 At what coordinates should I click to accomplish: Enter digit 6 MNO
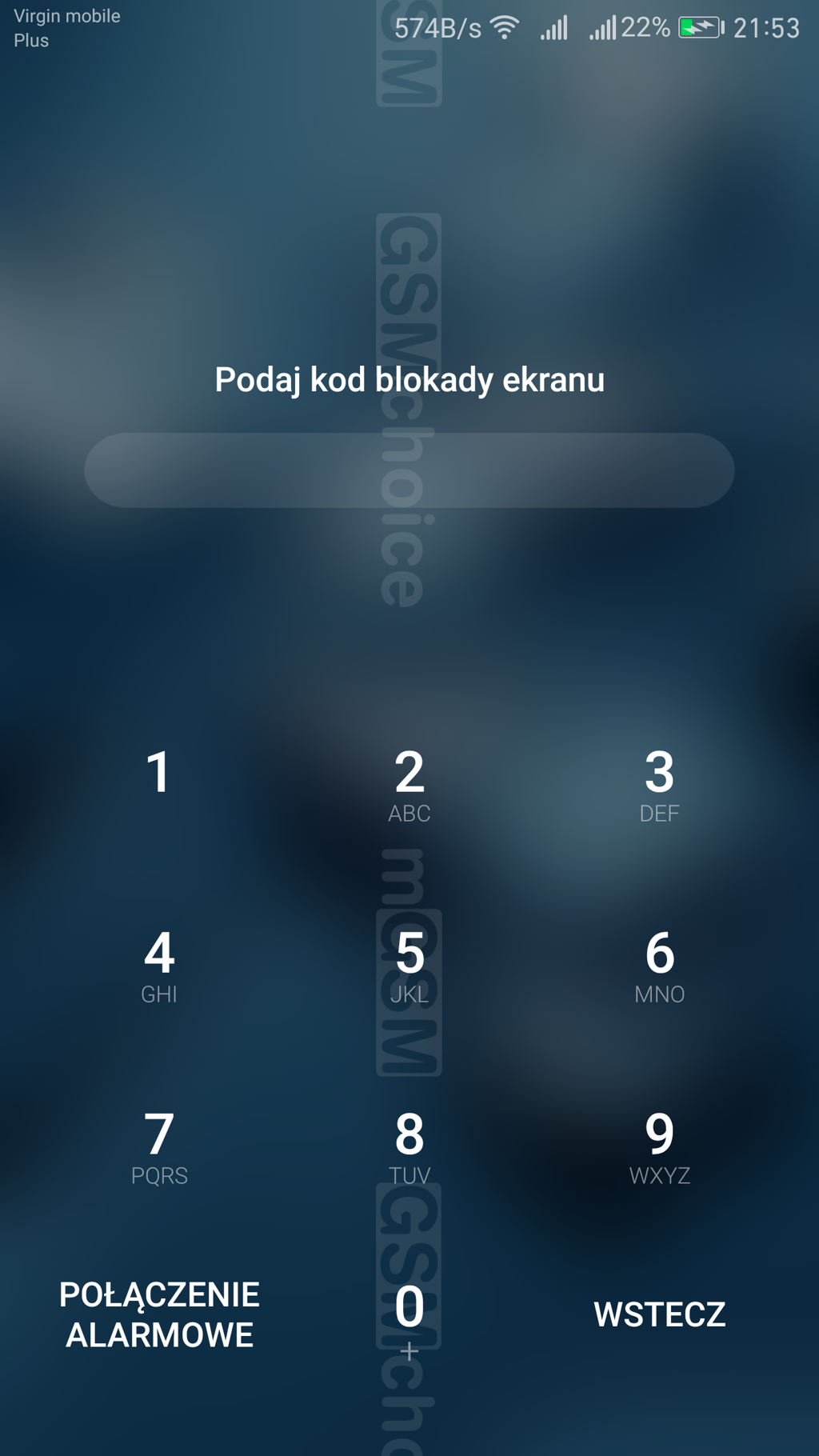(659, 965)
